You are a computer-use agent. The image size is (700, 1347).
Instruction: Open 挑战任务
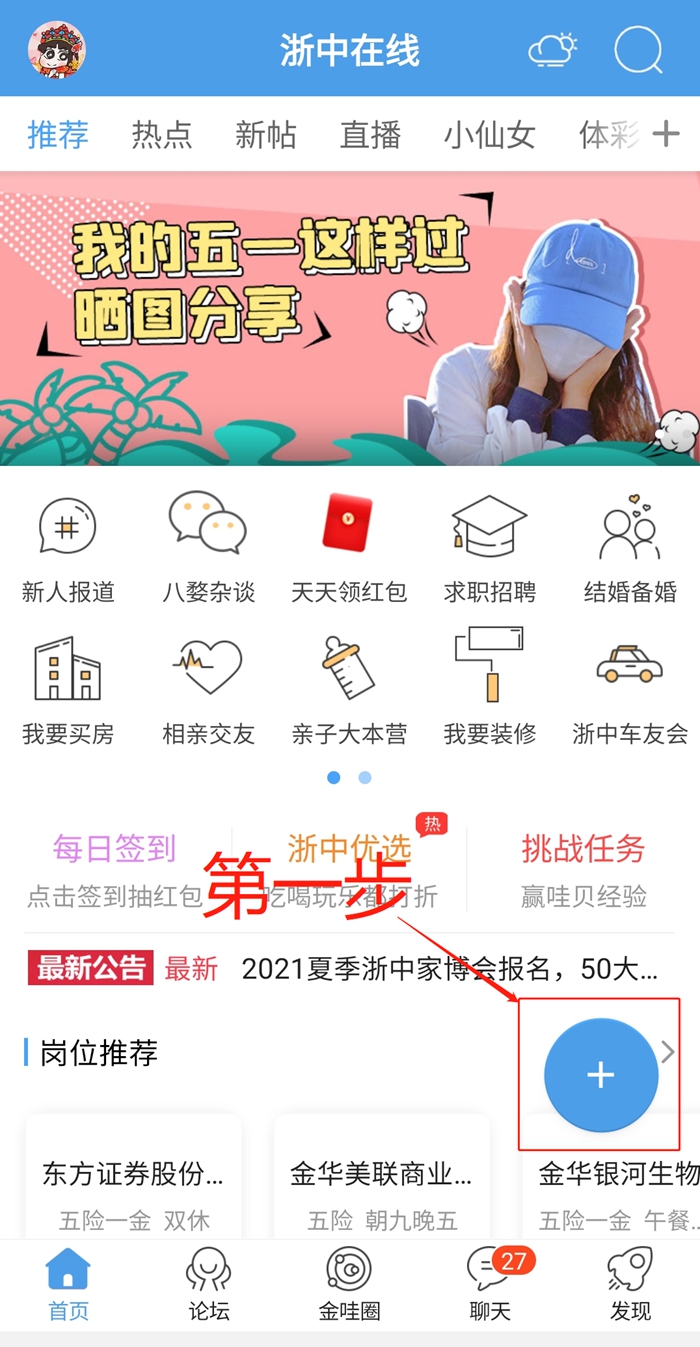[583, 868]
